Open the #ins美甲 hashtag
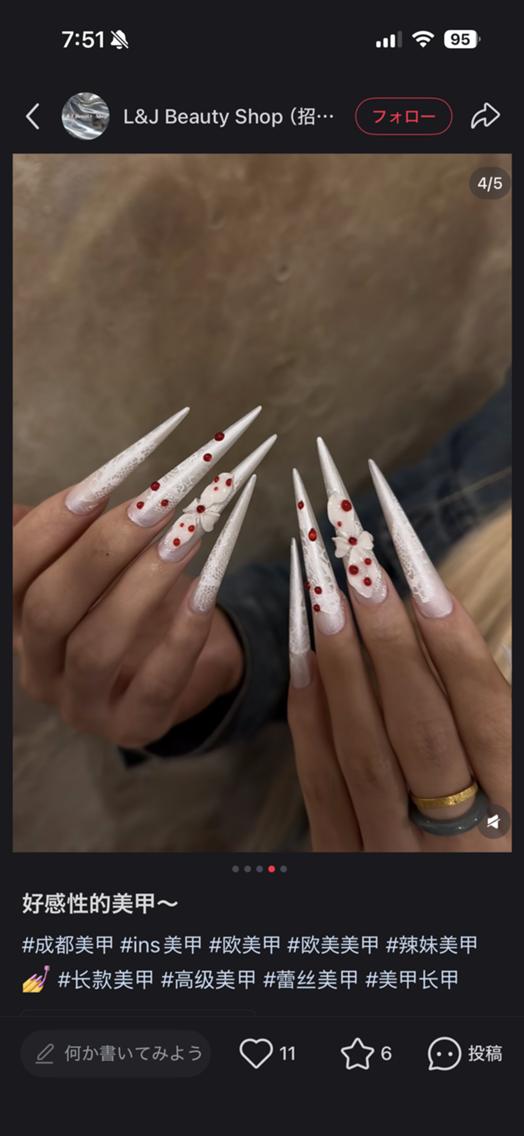This screenshot has width=524, height=1136. [x=161, y=945]
